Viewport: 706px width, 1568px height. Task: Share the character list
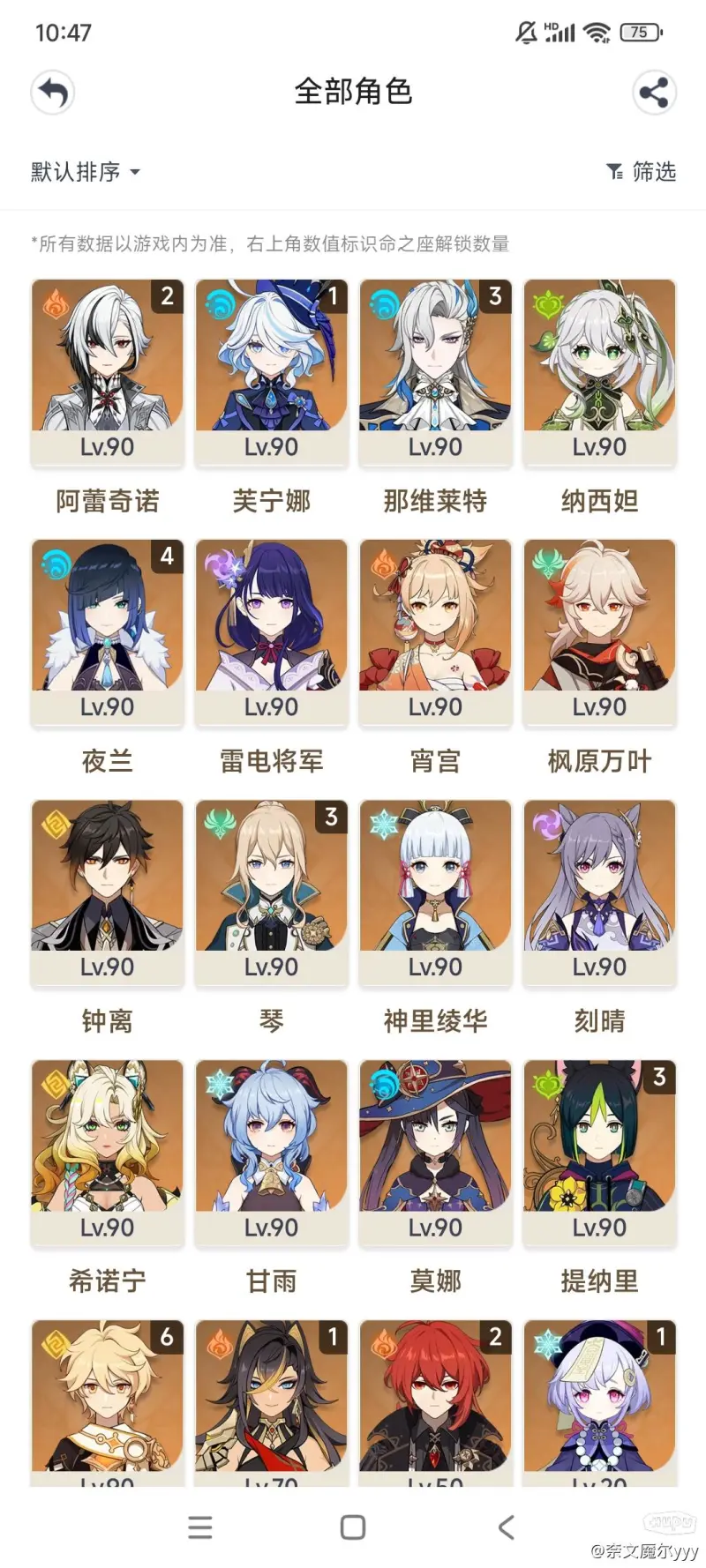click(654, 93)
